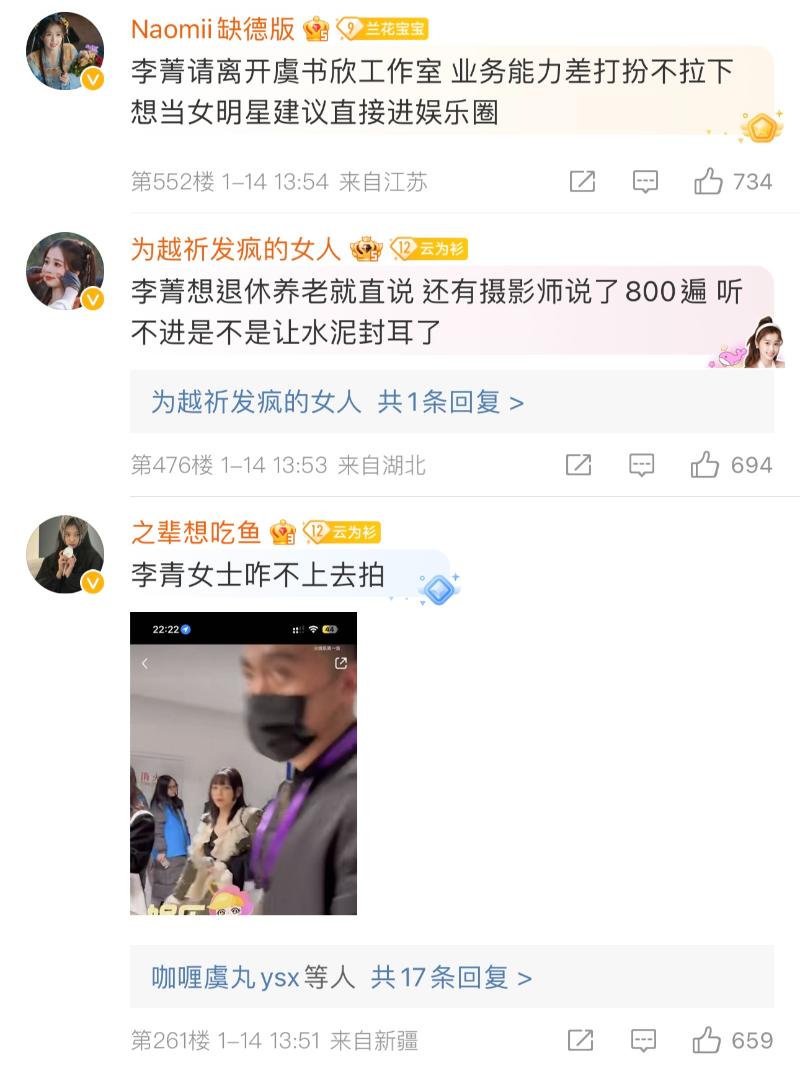Open Naomii缺德版's profile avatar

[65, 50]
